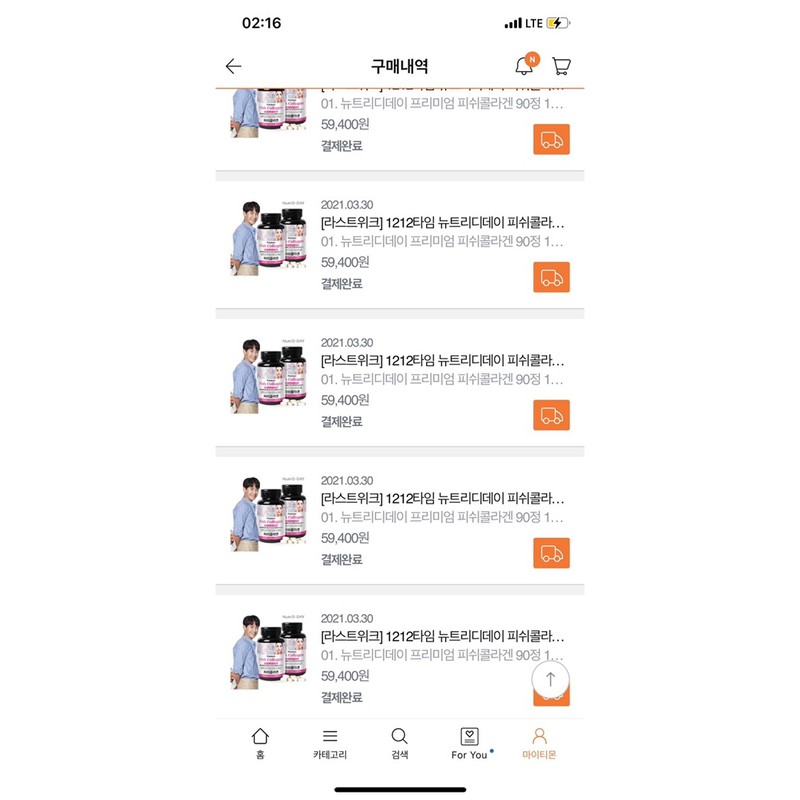
Task: Open the notifications bell
Action: tap(524, 66)
